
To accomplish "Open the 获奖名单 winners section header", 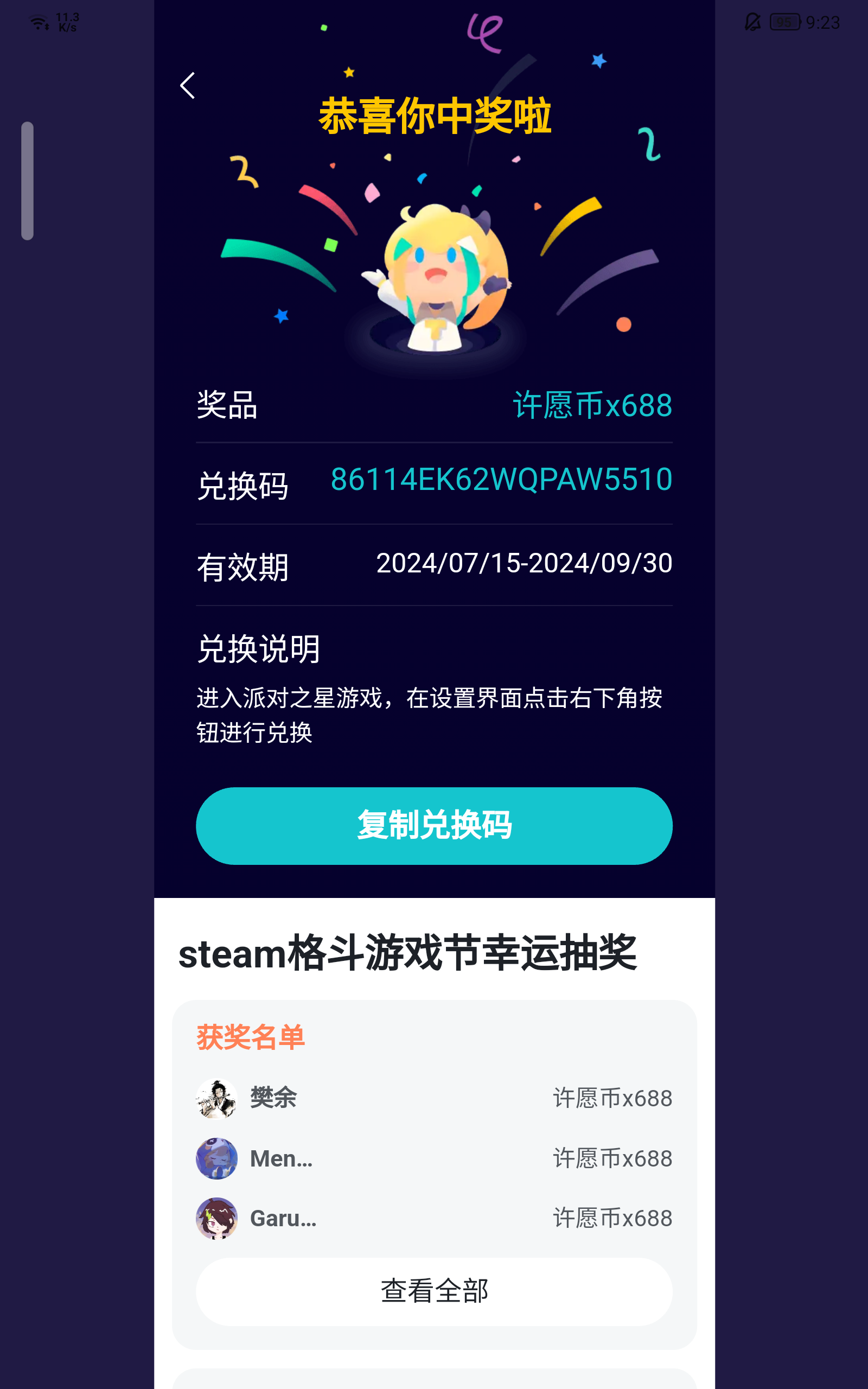I will tap(251, 1038).
